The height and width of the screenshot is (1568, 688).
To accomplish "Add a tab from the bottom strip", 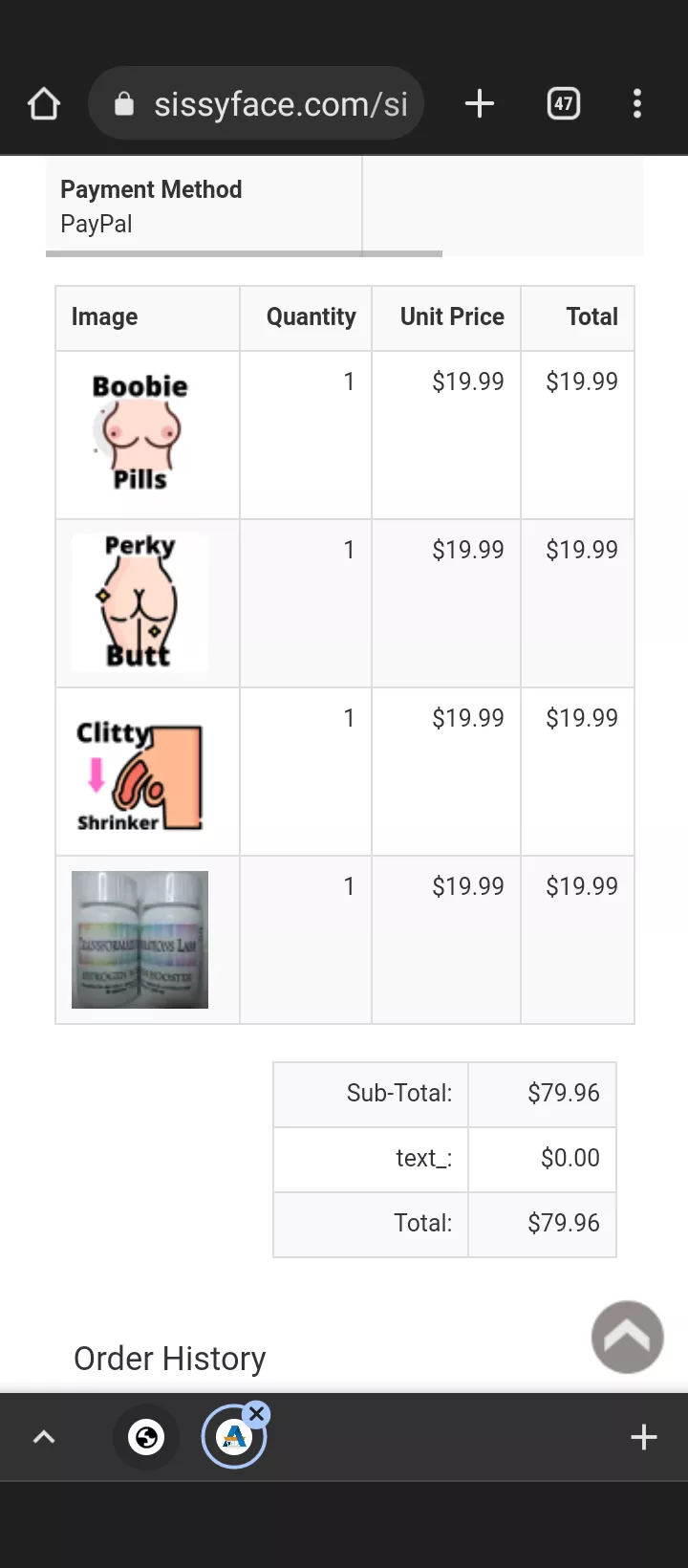I will pos(644,1437).
